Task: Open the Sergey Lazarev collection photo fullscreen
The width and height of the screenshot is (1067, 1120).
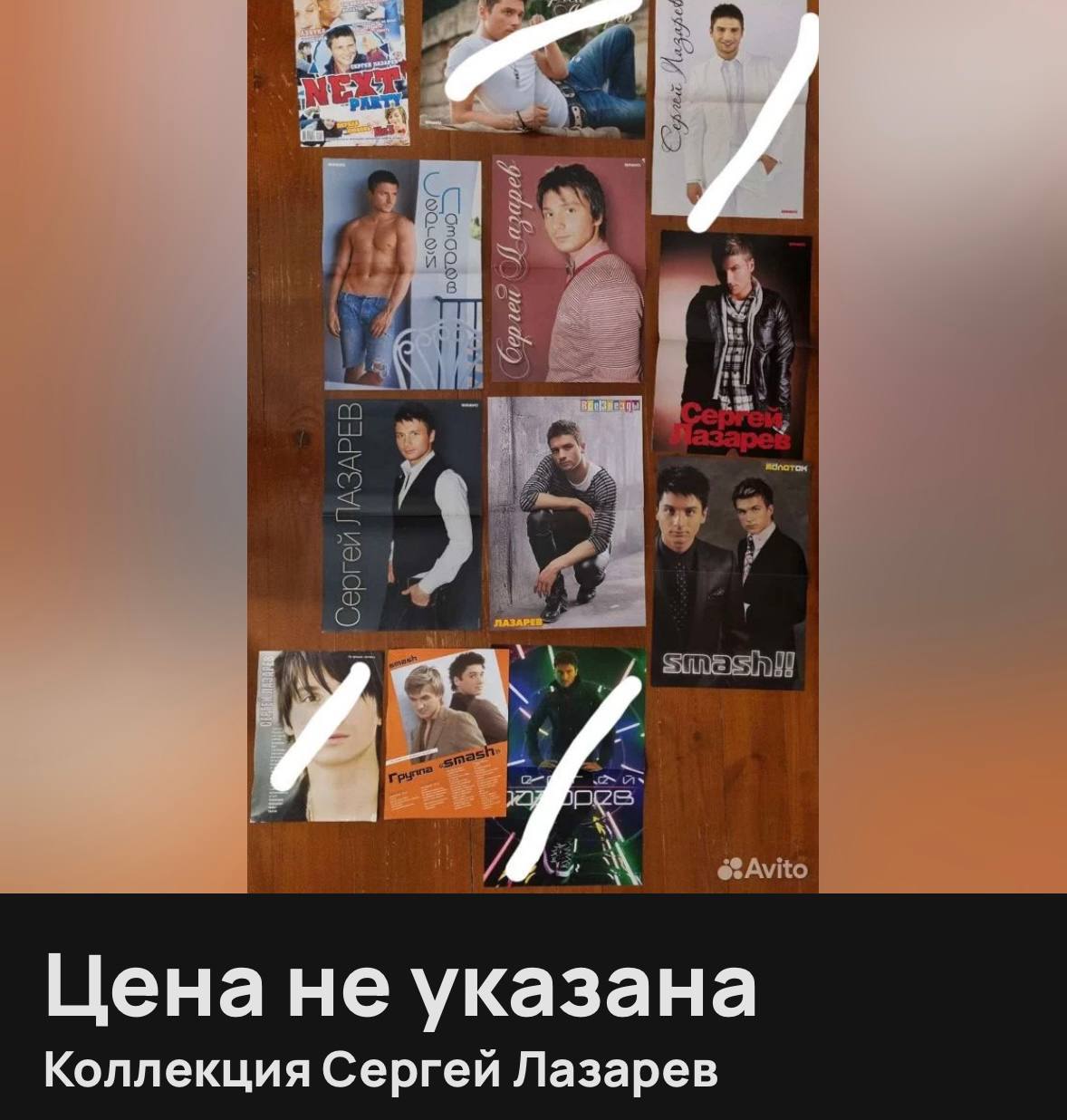Action: tap(533, 446)
